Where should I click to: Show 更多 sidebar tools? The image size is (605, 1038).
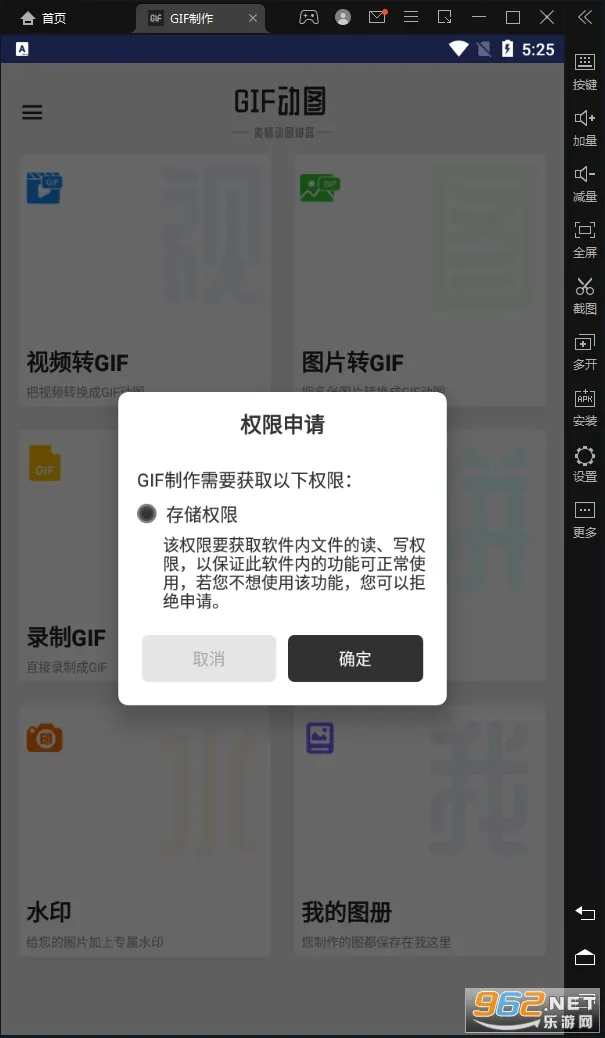click(584, 520)
